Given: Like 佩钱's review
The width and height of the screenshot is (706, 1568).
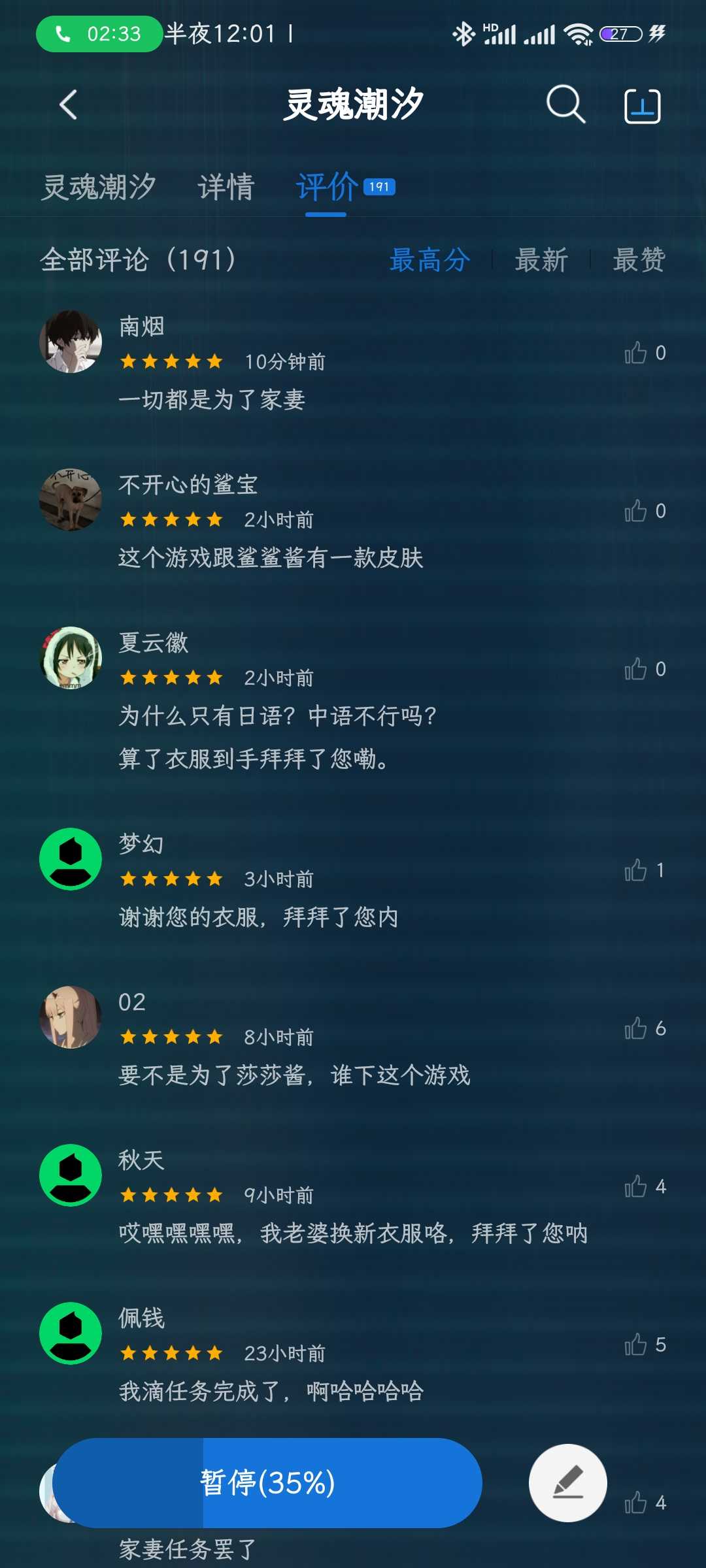Looking at the screenshot, I should point(635,1345).
